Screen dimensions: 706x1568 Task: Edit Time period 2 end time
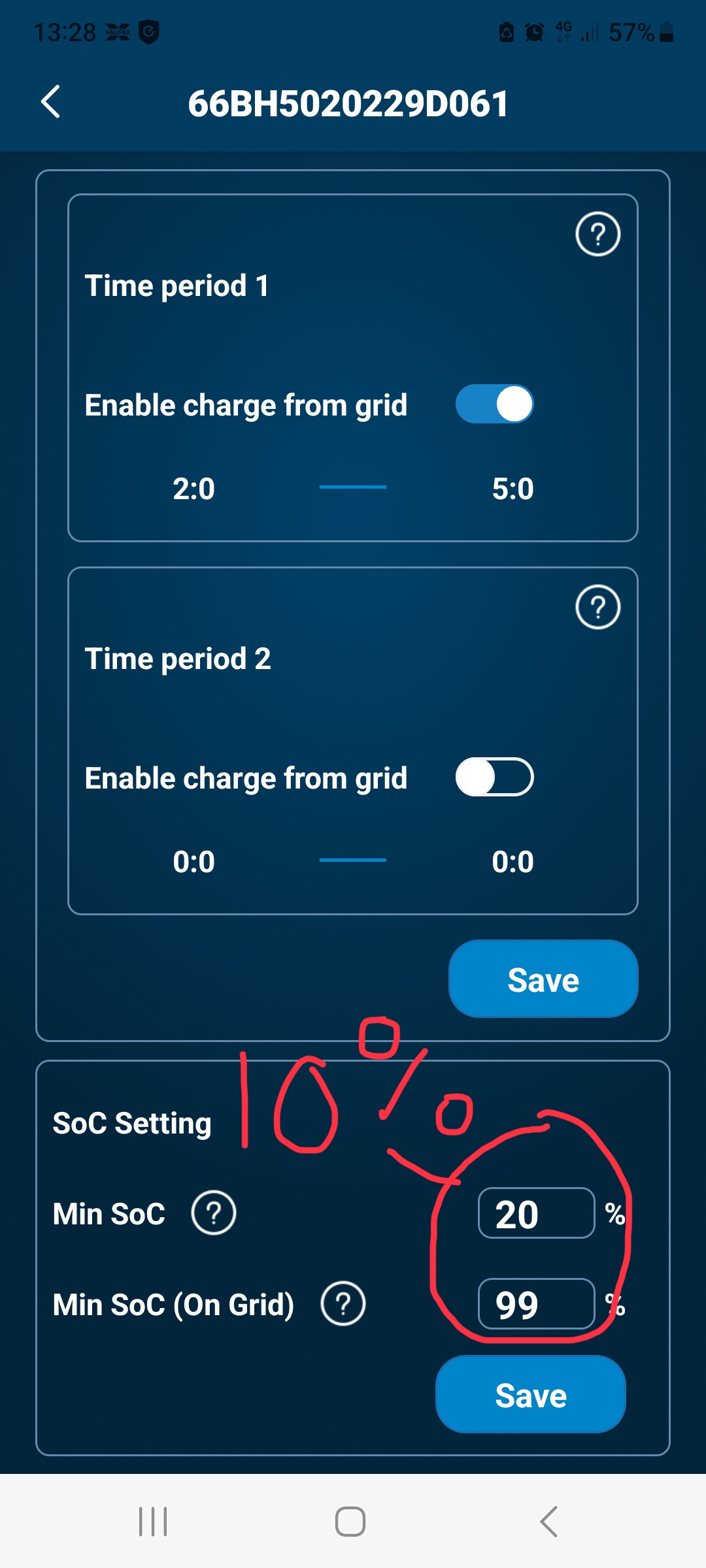click(513, 862)
